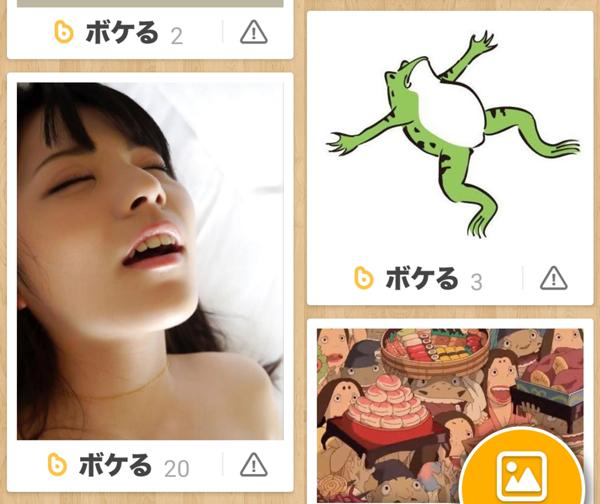Open the woman's face photo card

(x=150, y=260)
